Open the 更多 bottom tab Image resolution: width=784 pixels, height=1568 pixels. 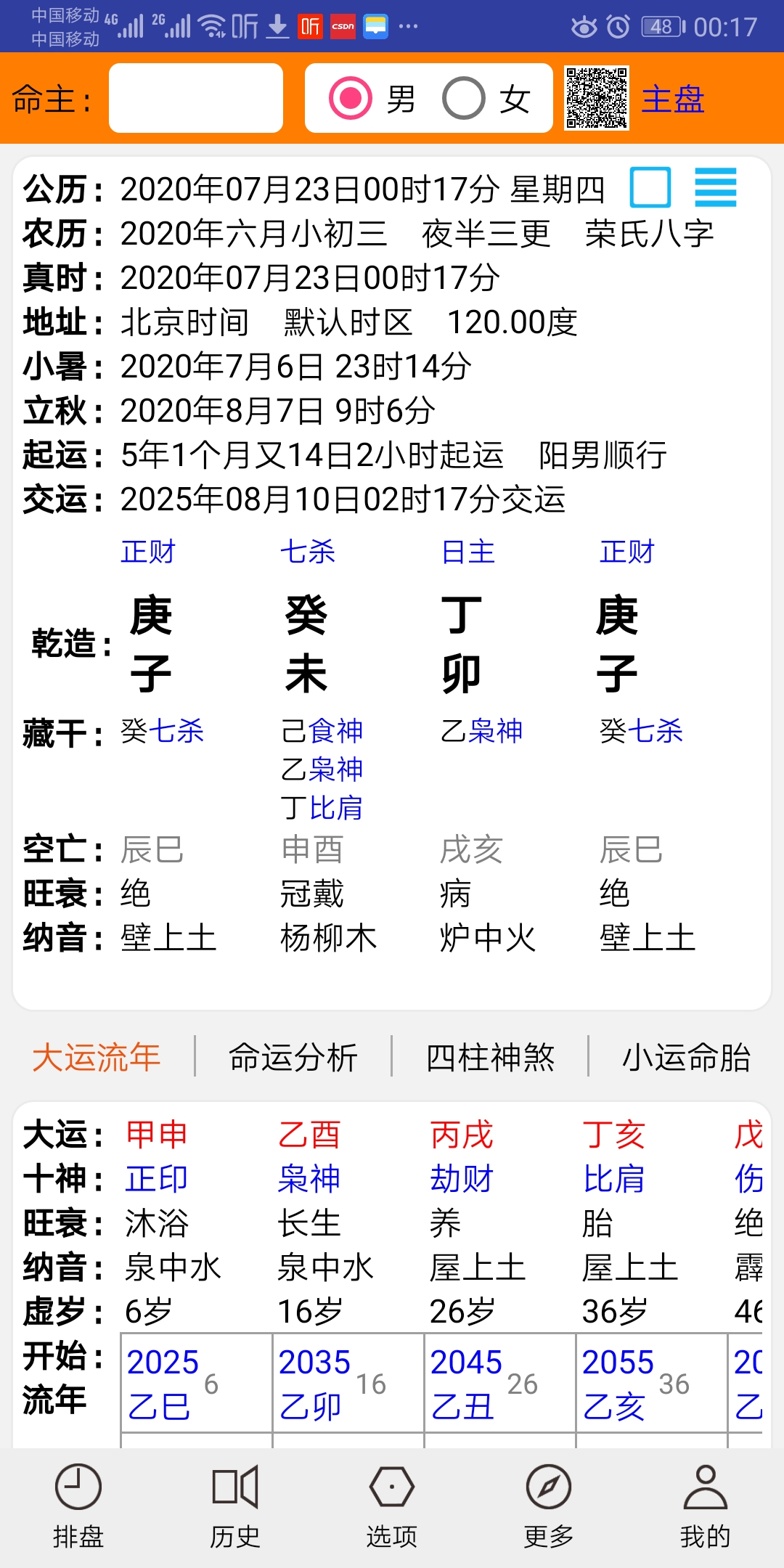click(x=549, y=1506)
